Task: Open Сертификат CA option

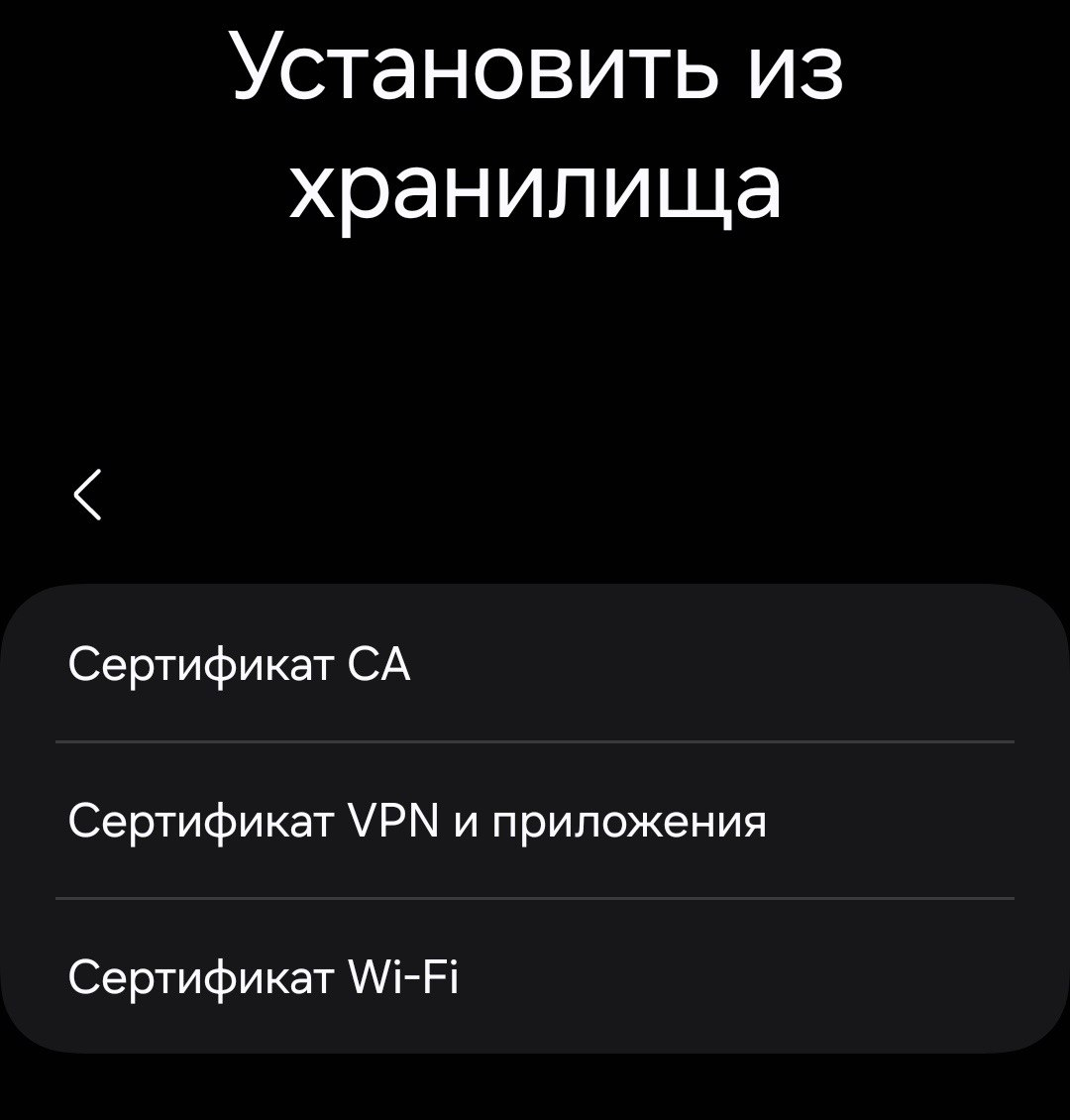Action: [x=239, y=665]
